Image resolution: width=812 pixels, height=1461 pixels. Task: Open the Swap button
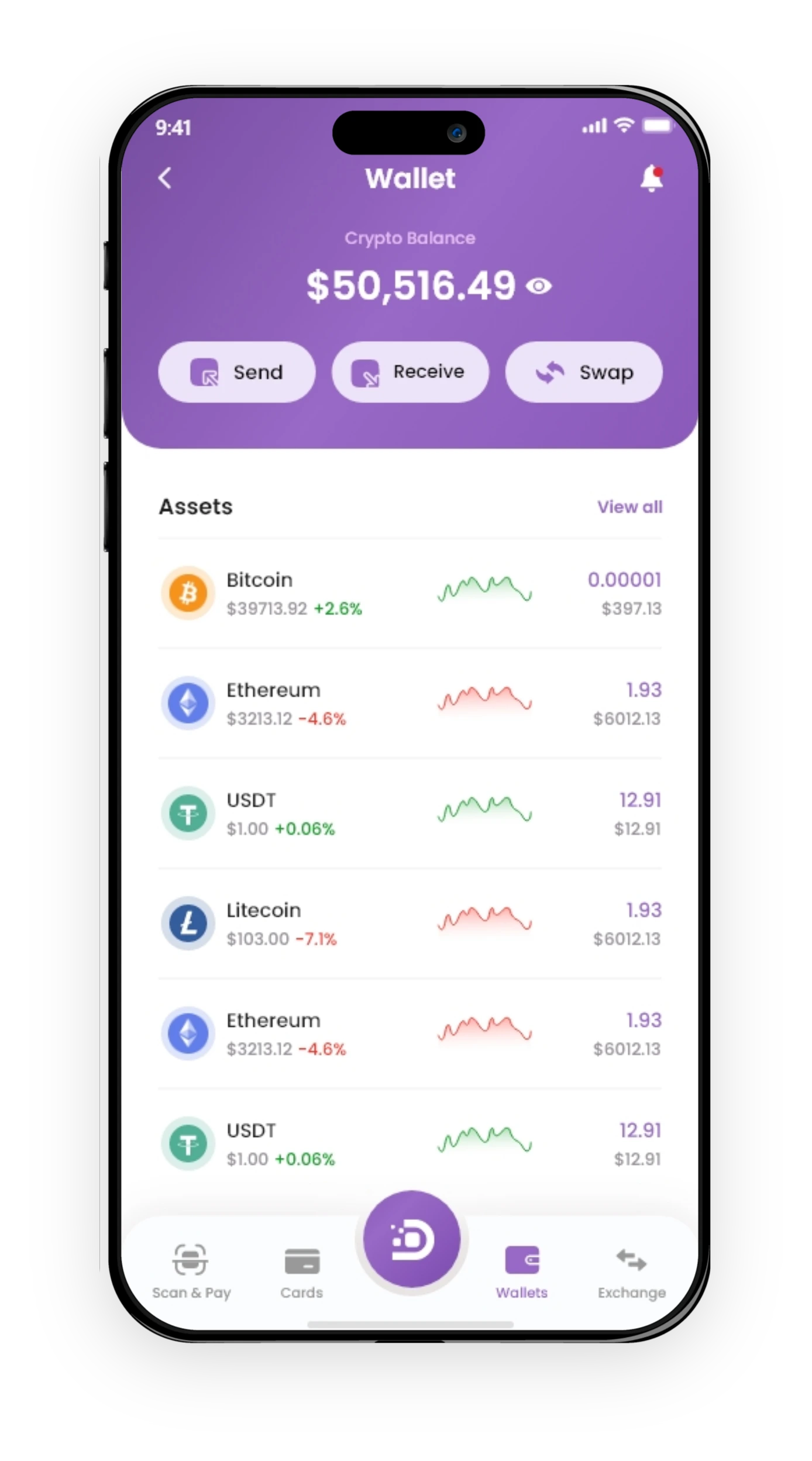(x=583, y=372)
